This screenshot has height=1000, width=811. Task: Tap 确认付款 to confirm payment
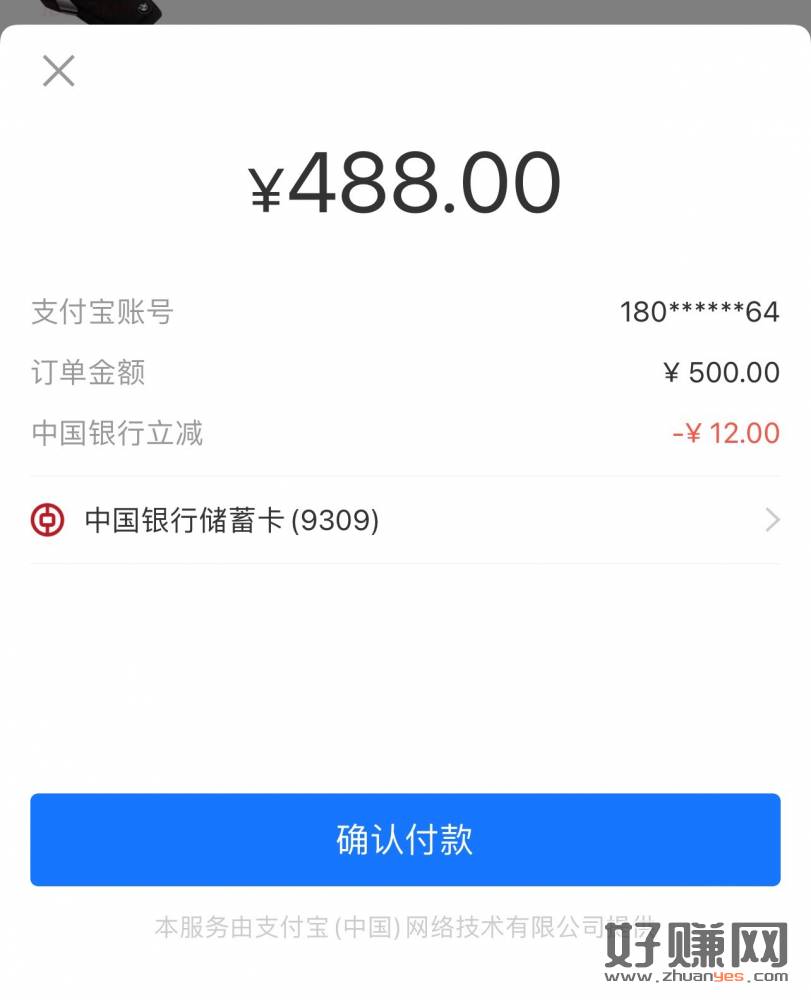[x=405, y=840]
